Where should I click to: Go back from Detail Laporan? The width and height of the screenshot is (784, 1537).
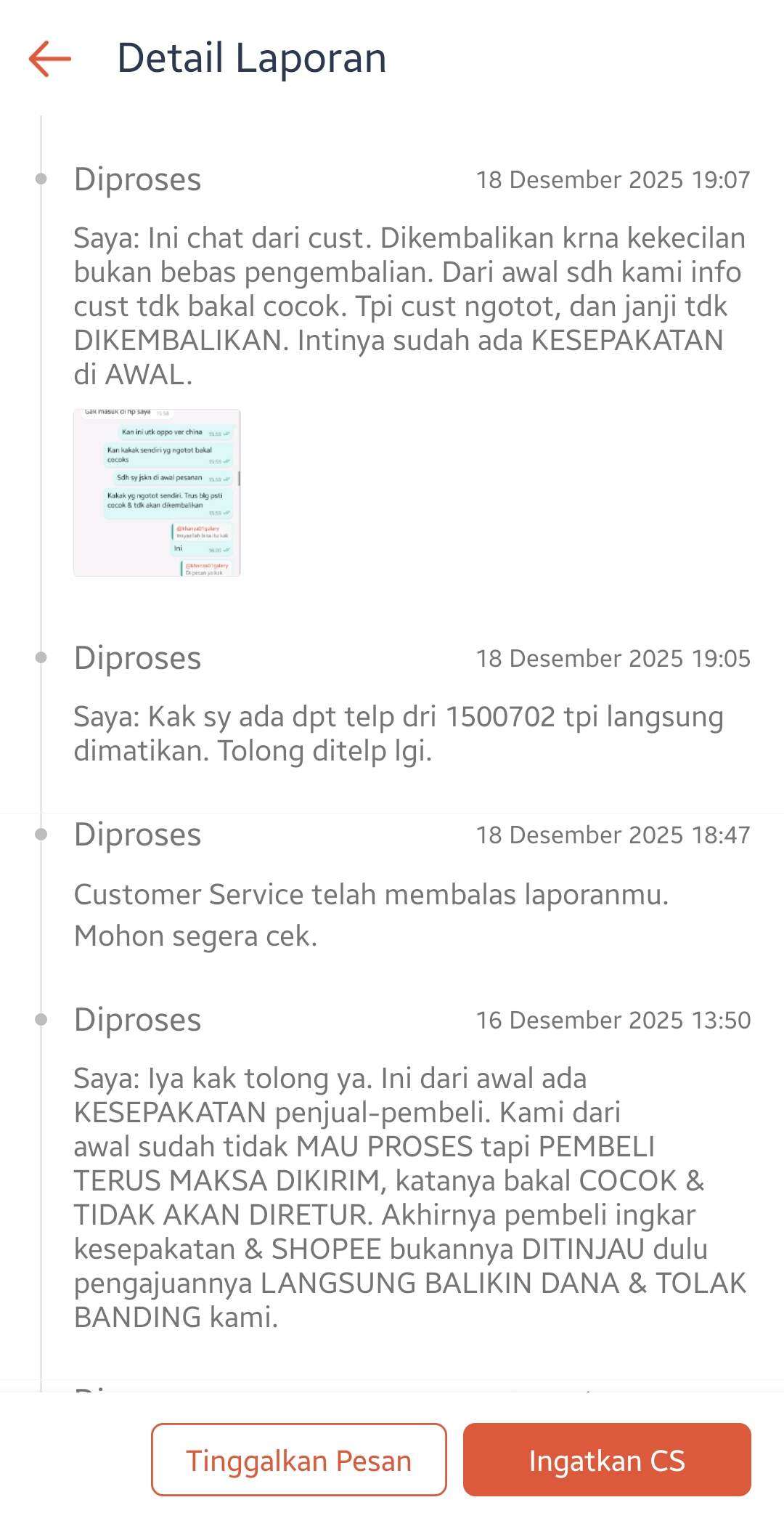pyautogui.click(x=49, y=58)
